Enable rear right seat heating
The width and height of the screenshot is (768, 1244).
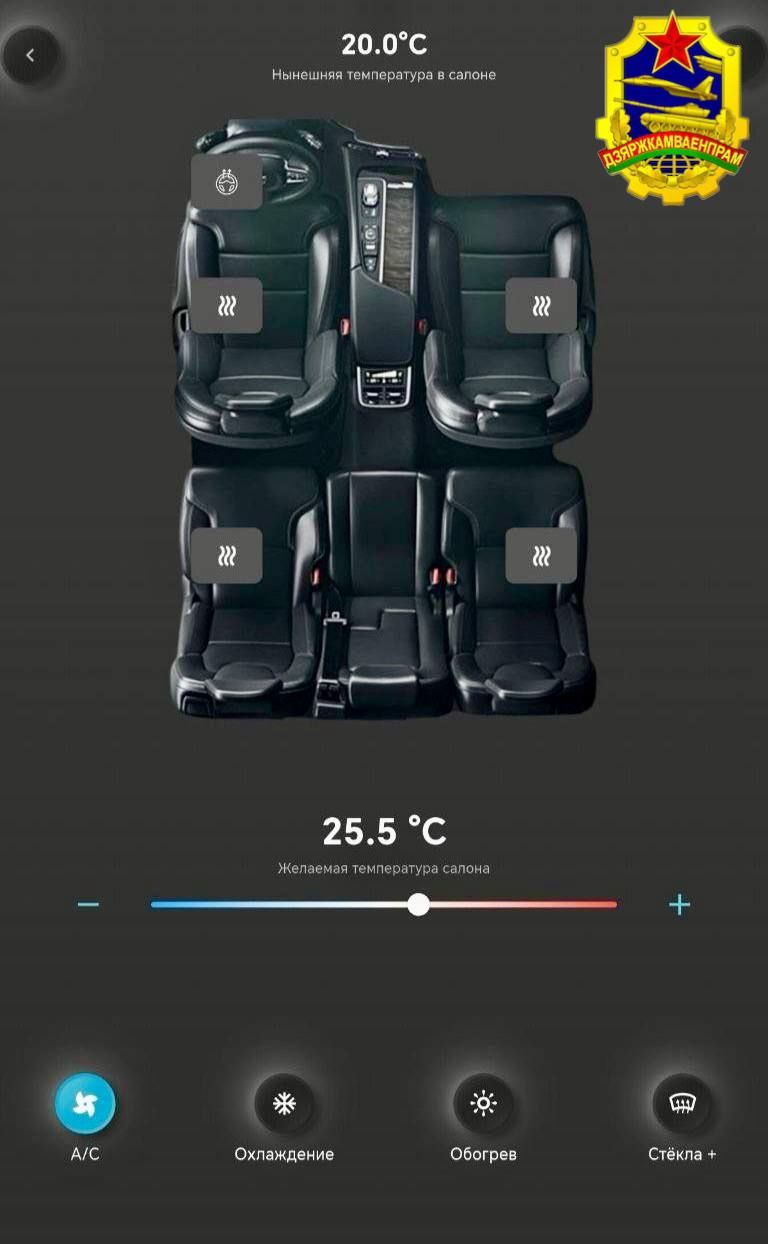tap(541, 556)
